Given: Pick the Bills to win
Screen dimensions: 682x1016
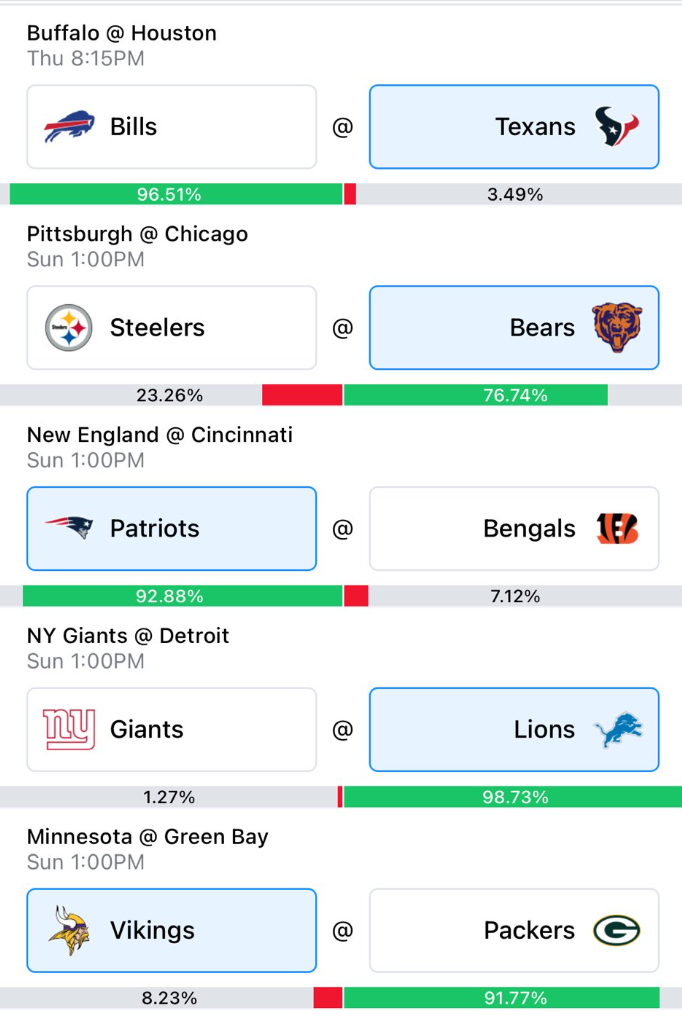Looking at the screenshot, I should 172,127.
